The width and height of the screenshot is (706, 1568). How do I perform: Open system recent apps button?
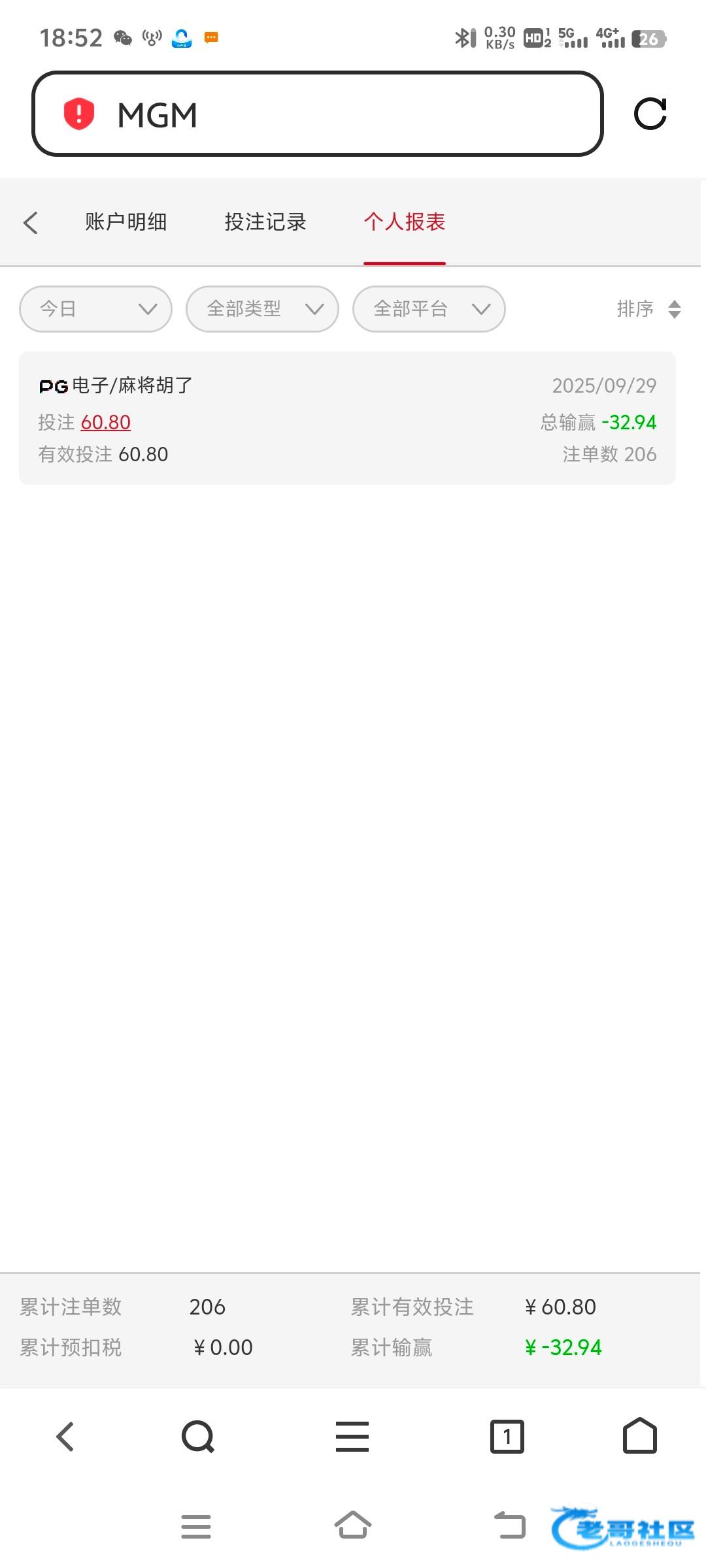point(196,1526)
